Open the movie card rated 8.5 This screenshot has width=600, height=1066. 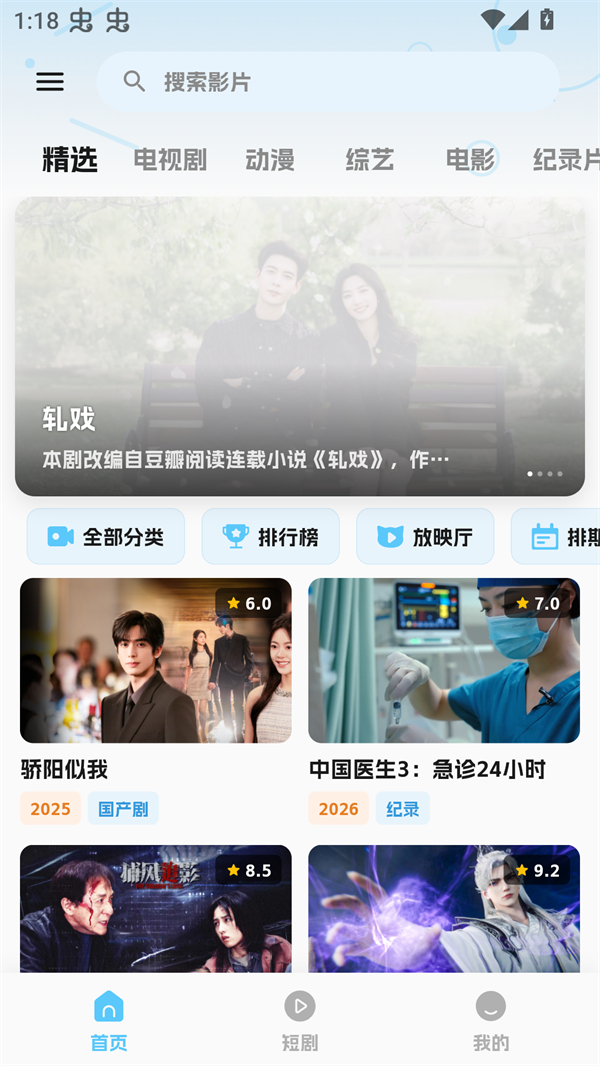[156, 908]
